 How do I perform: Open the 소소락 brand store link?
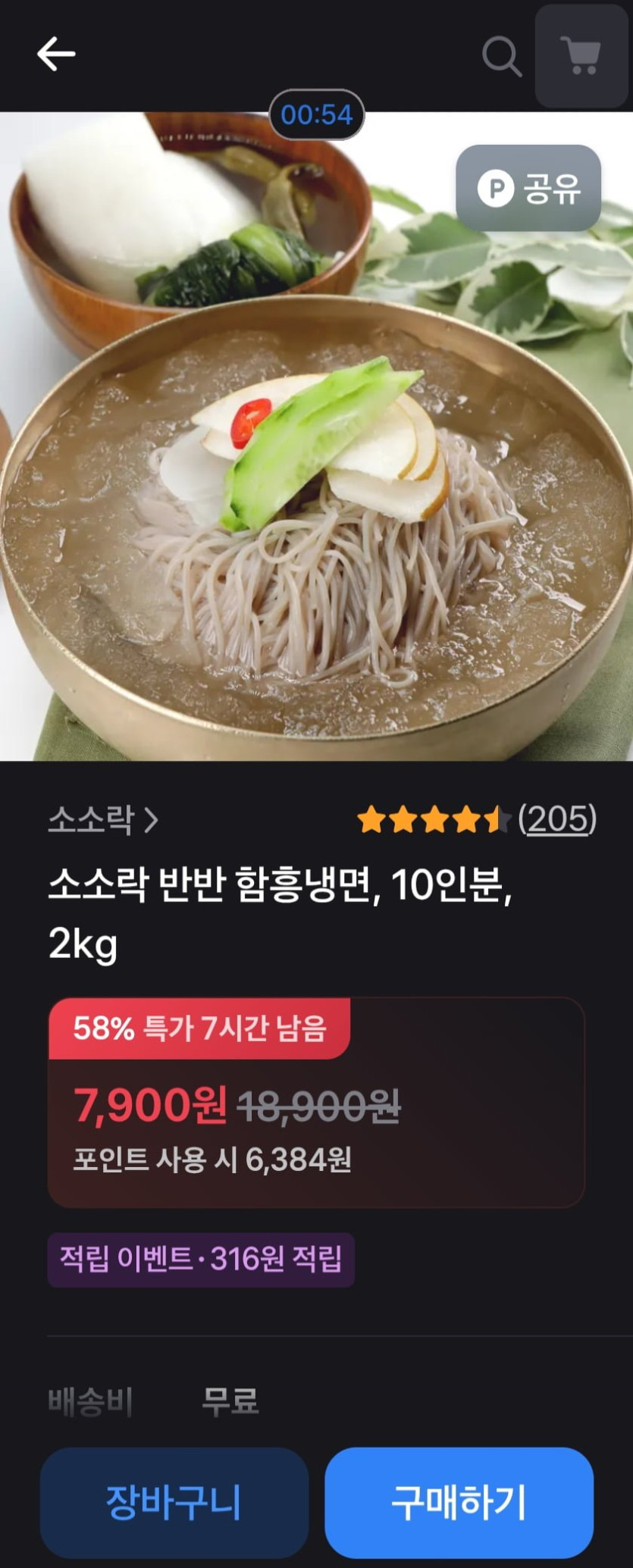(103, 820)
